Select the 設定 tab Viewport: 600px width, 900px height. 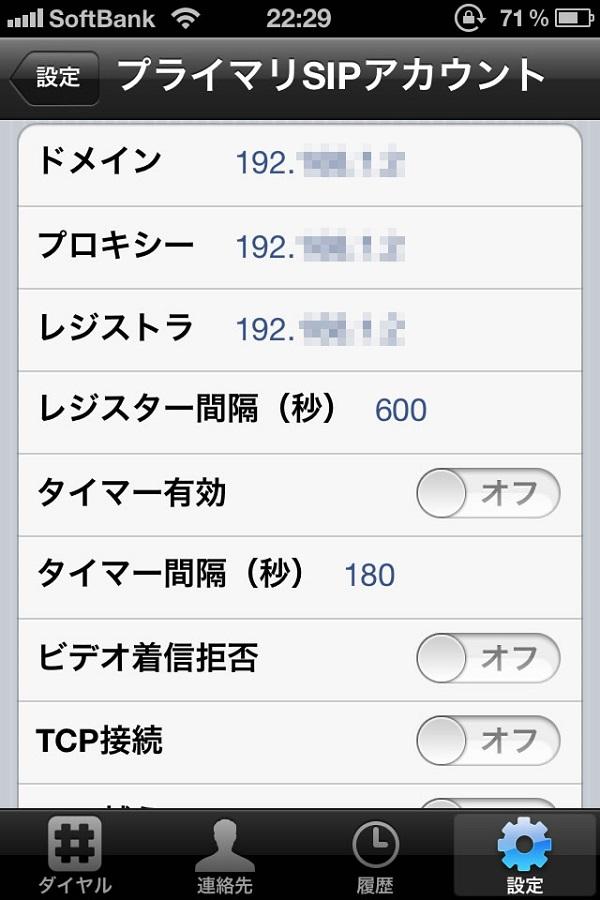click(525, 856)
